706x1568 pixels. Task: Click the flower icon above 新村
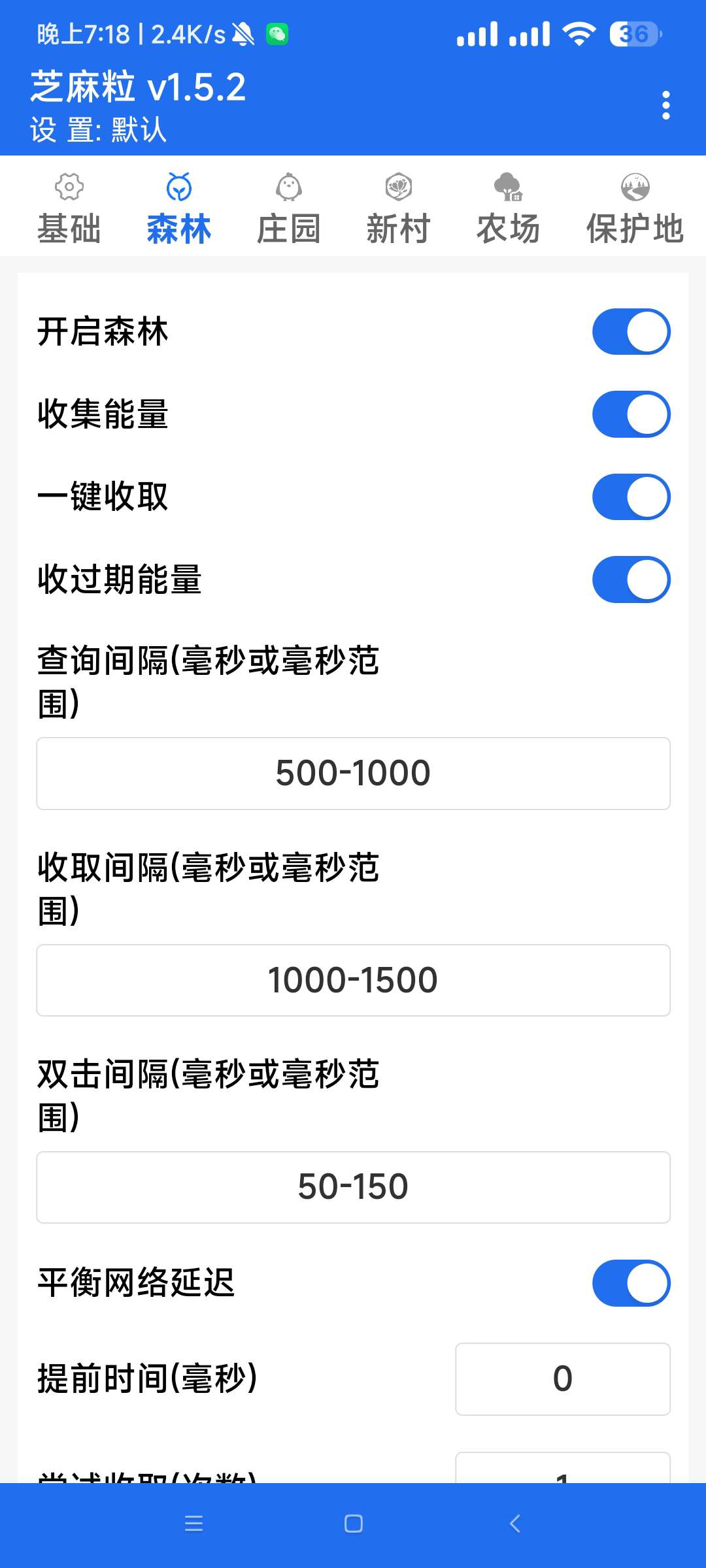coord(397,188)
